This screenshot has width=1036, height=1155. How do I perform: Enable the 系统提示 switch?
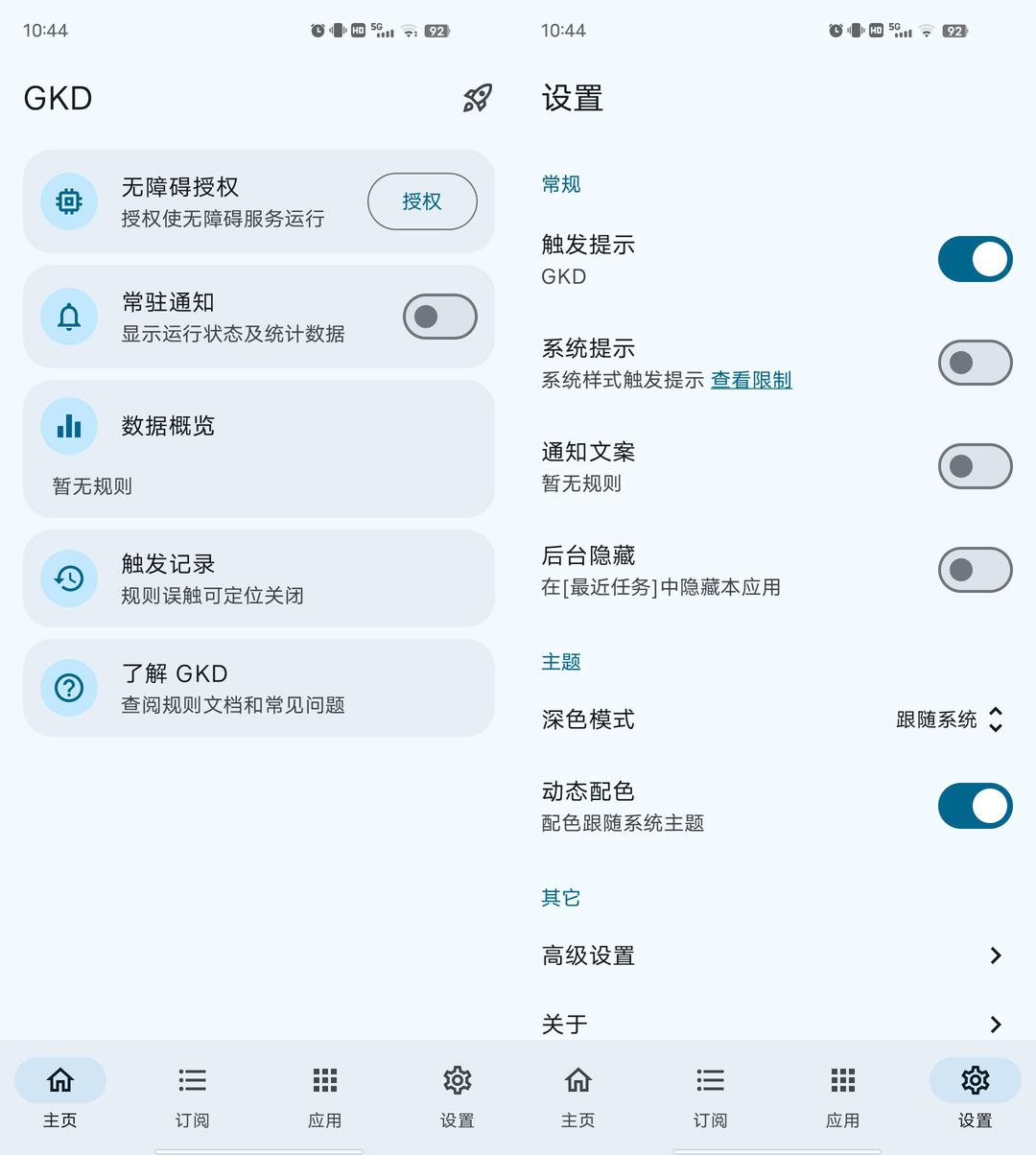coord(976,363)
